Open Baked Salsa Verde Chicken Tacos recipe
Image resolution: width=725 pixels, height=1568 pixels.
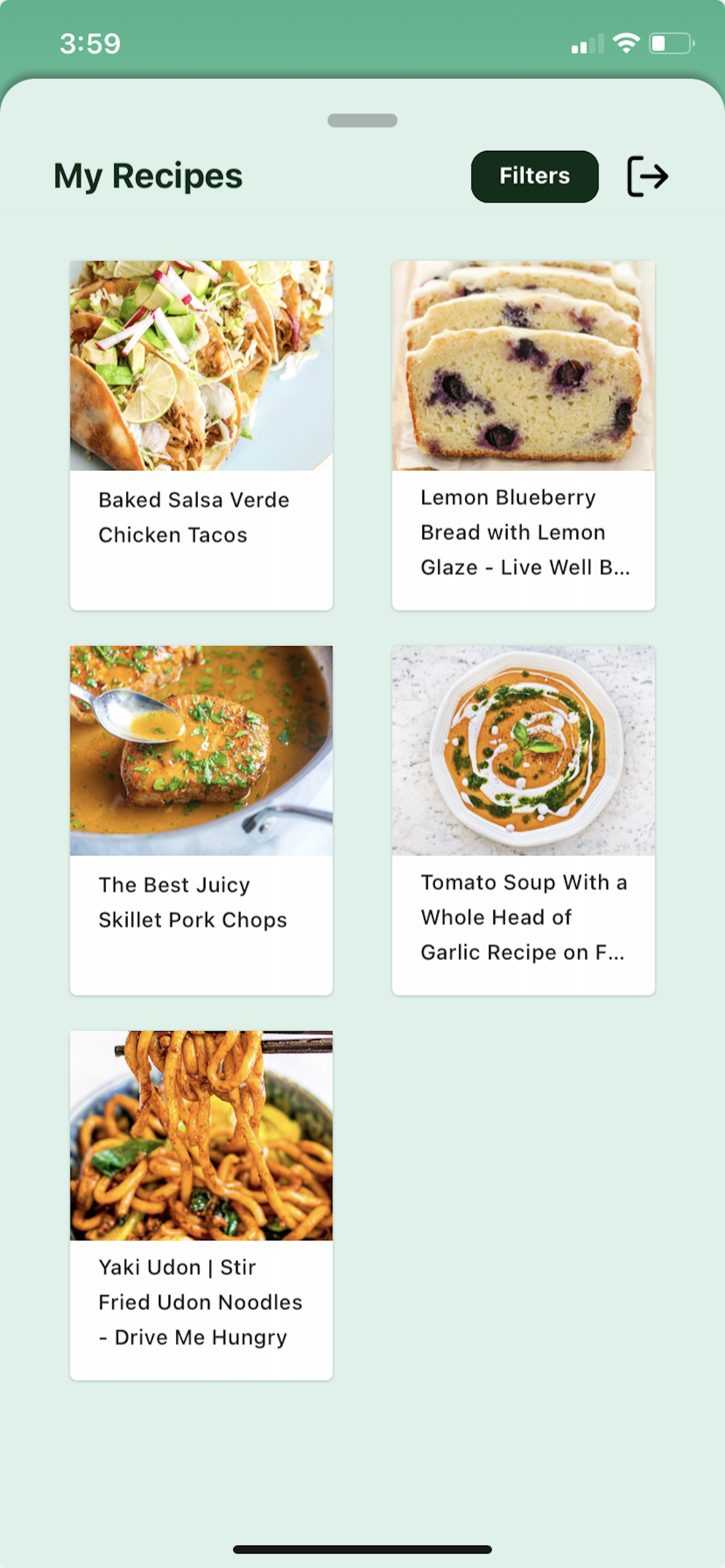(202, 435)
